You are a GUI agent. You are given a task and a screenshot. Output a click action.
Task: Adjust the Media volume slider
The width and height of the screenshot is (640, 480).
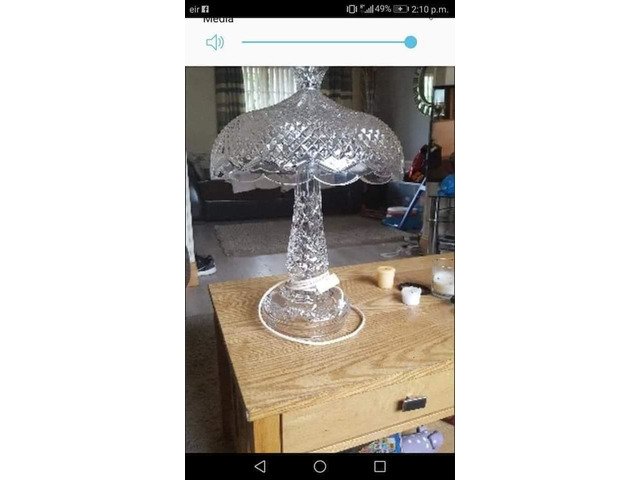[x=410, y=42]
